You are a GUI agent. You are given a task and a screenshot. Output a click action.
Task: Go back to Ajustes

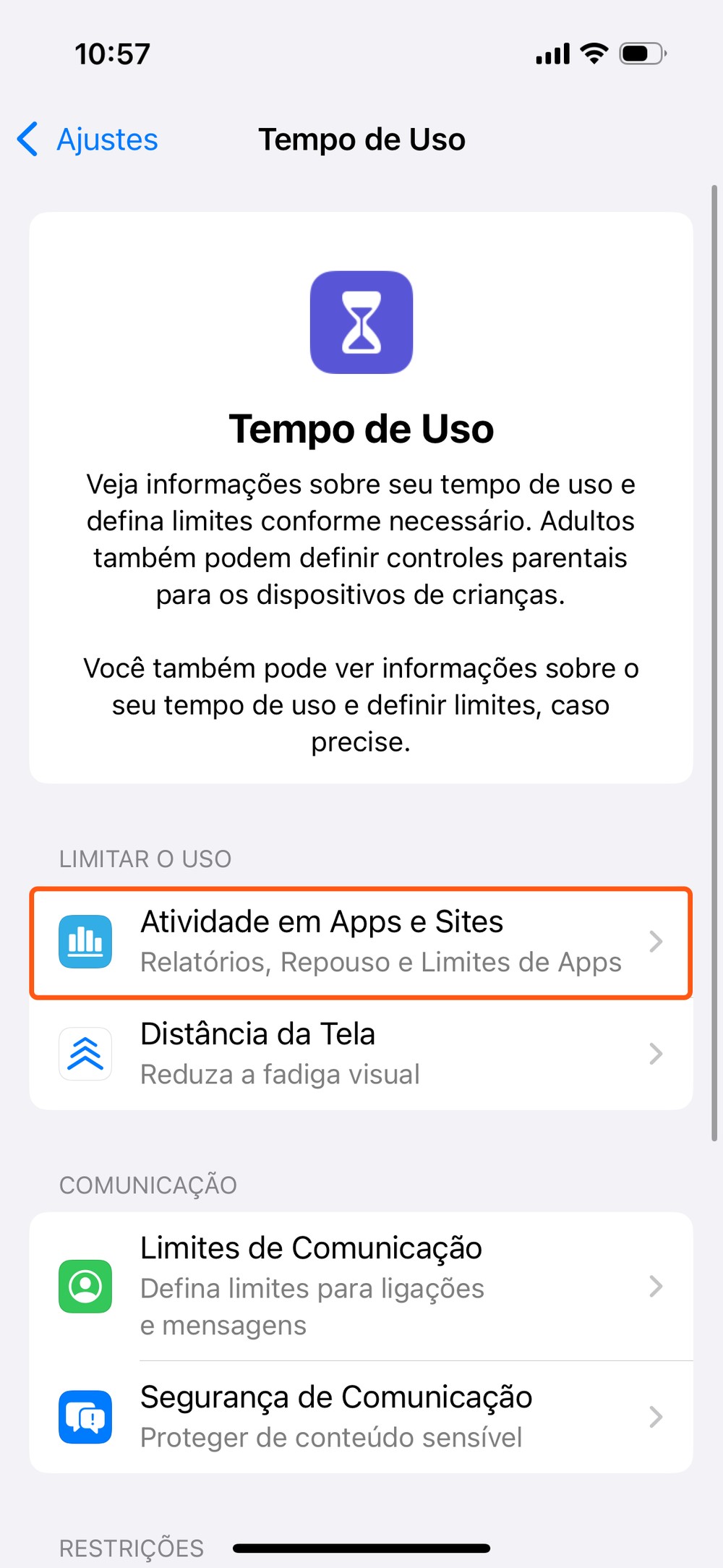[x=88, y=140]
